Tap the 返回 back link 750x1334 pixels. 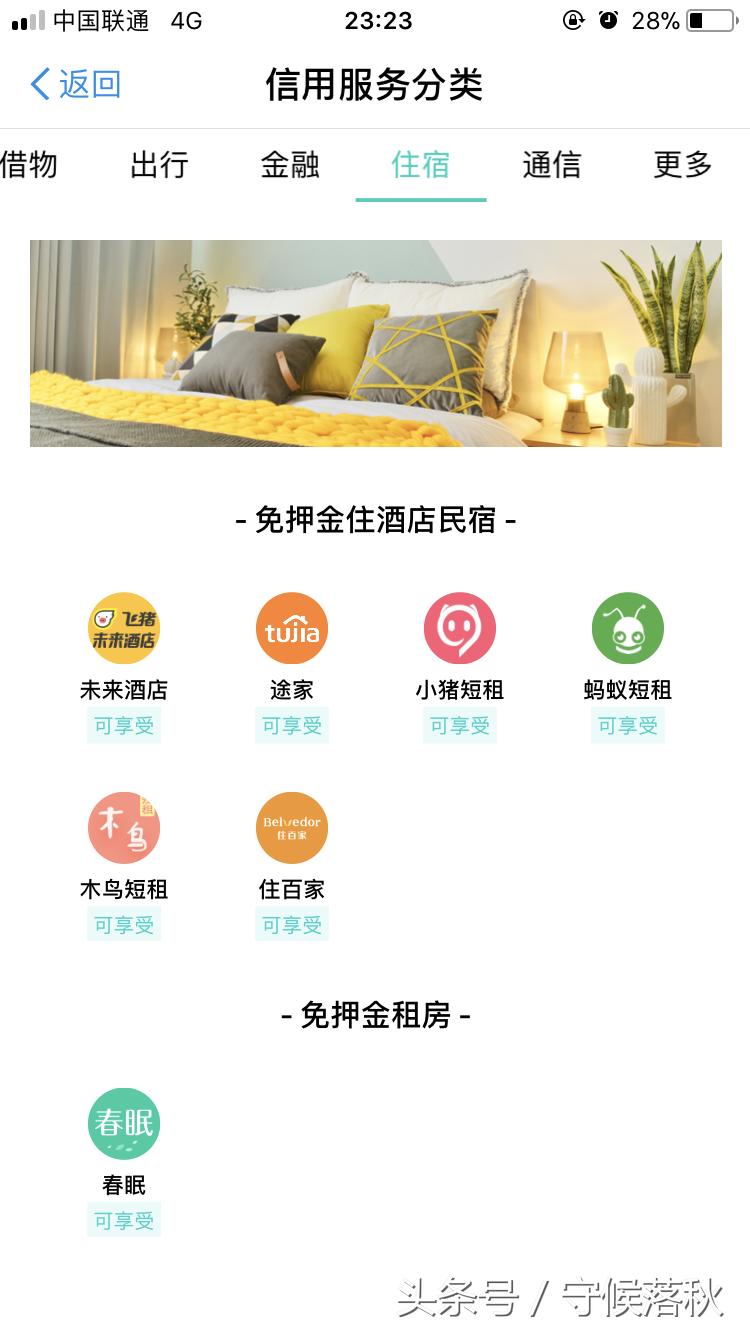75,86
